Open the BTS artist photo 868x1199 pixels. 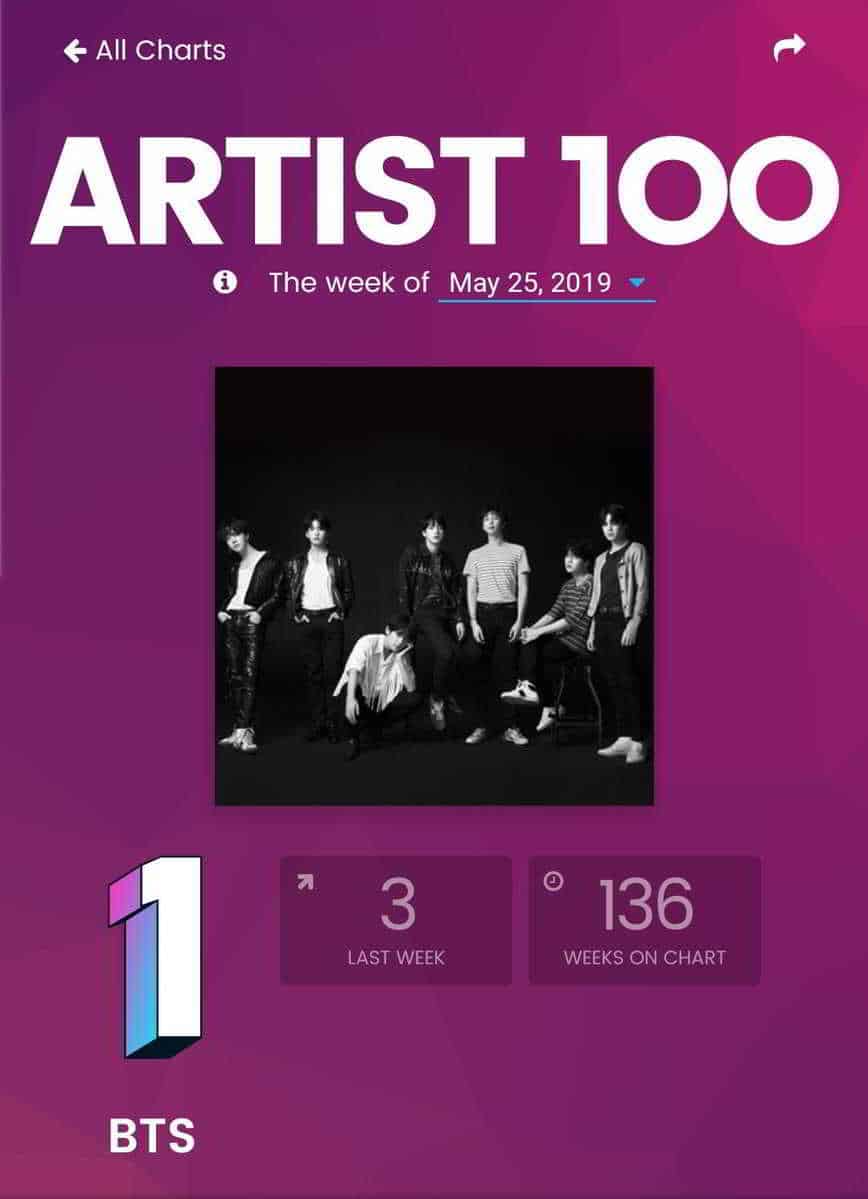click(x=434, y=585)
